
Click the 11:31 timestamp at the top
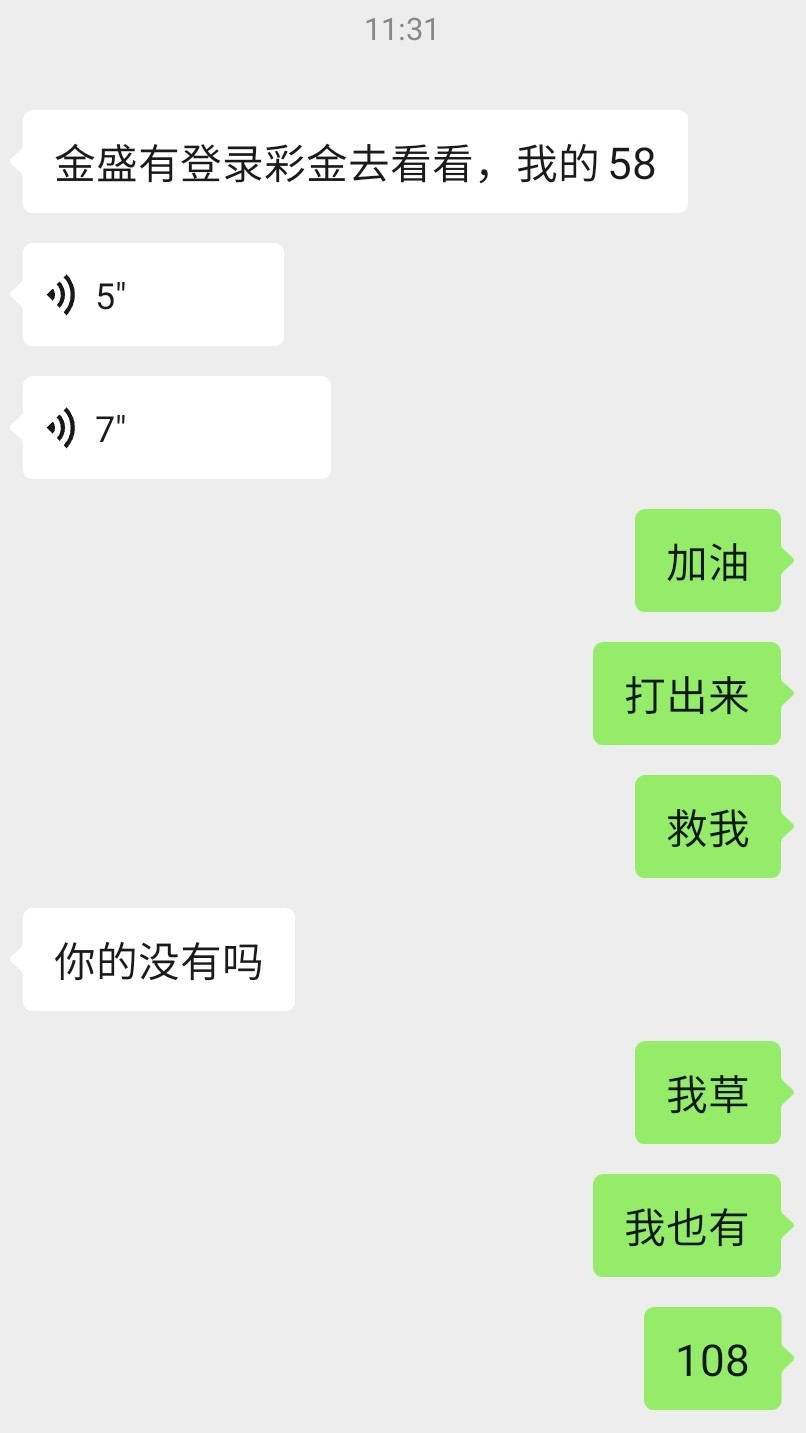point(403,28)
